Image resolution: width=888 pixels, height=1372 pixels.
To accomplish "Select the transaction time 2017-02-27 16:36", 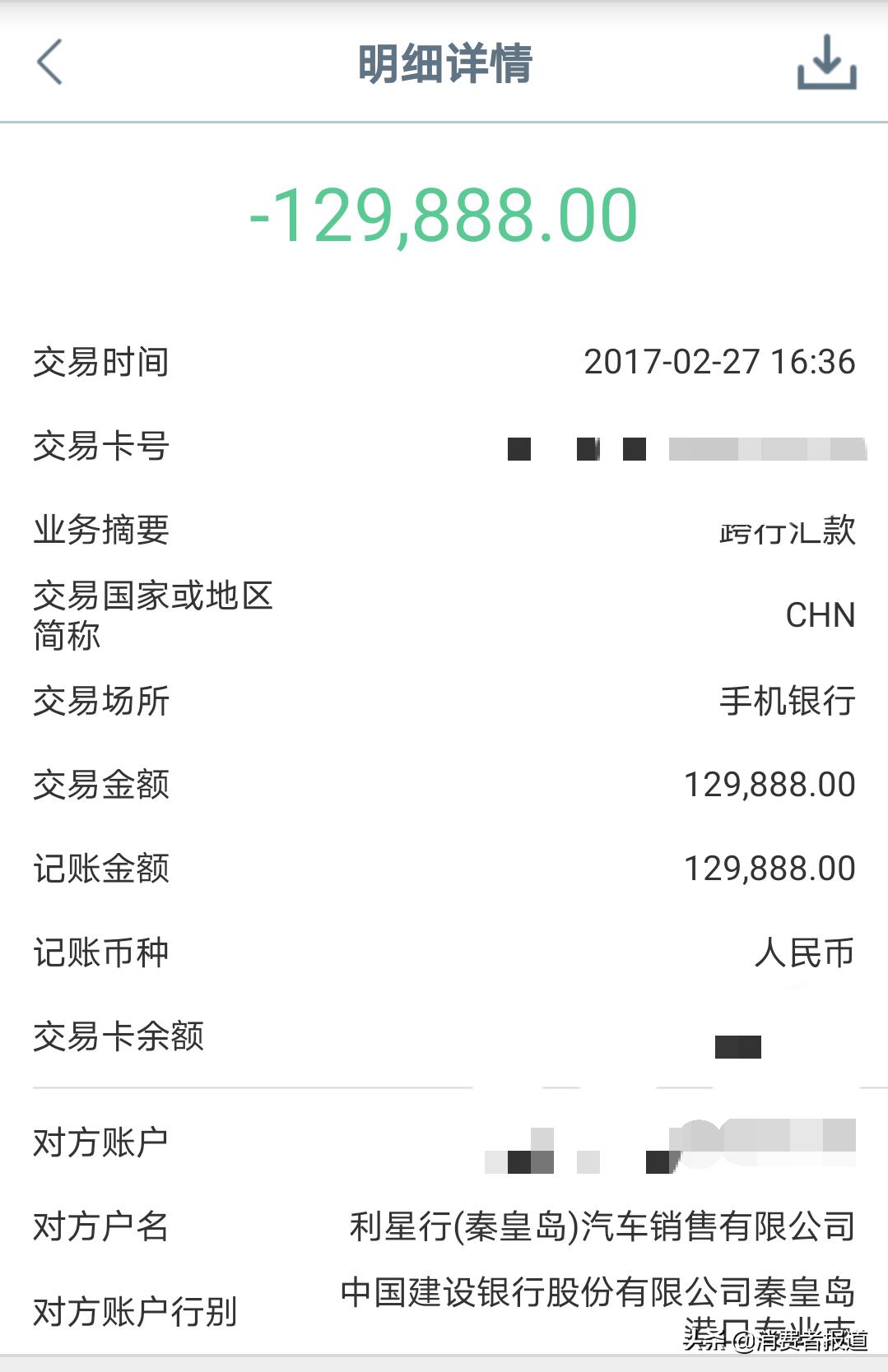I will [720, 360].
